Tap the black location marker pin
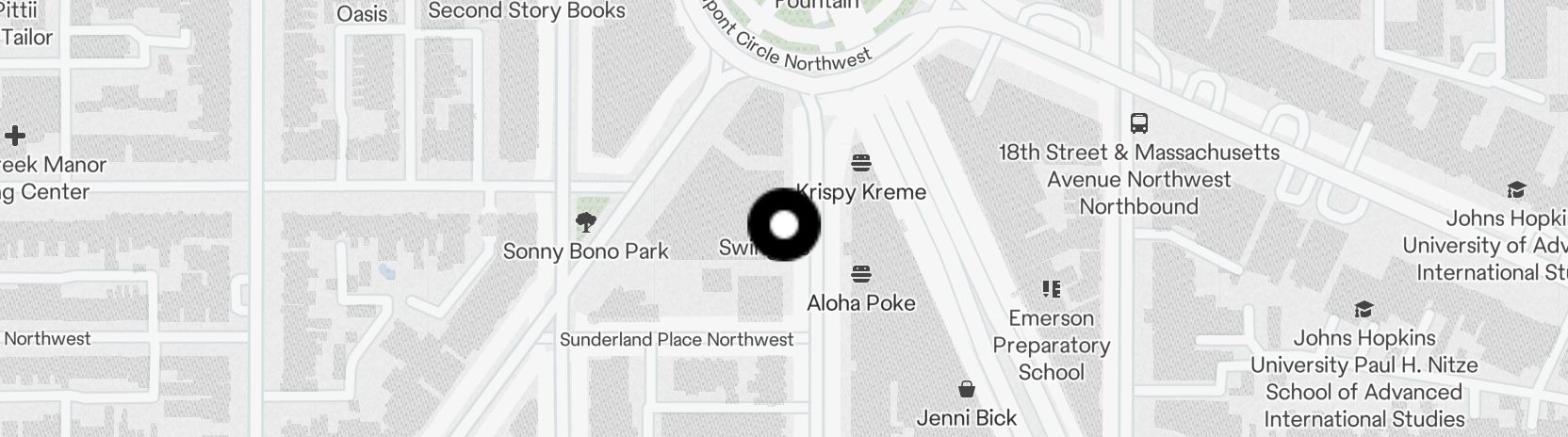The height and width of the screenshot is (437, 1568). click(x=784, y=225)
